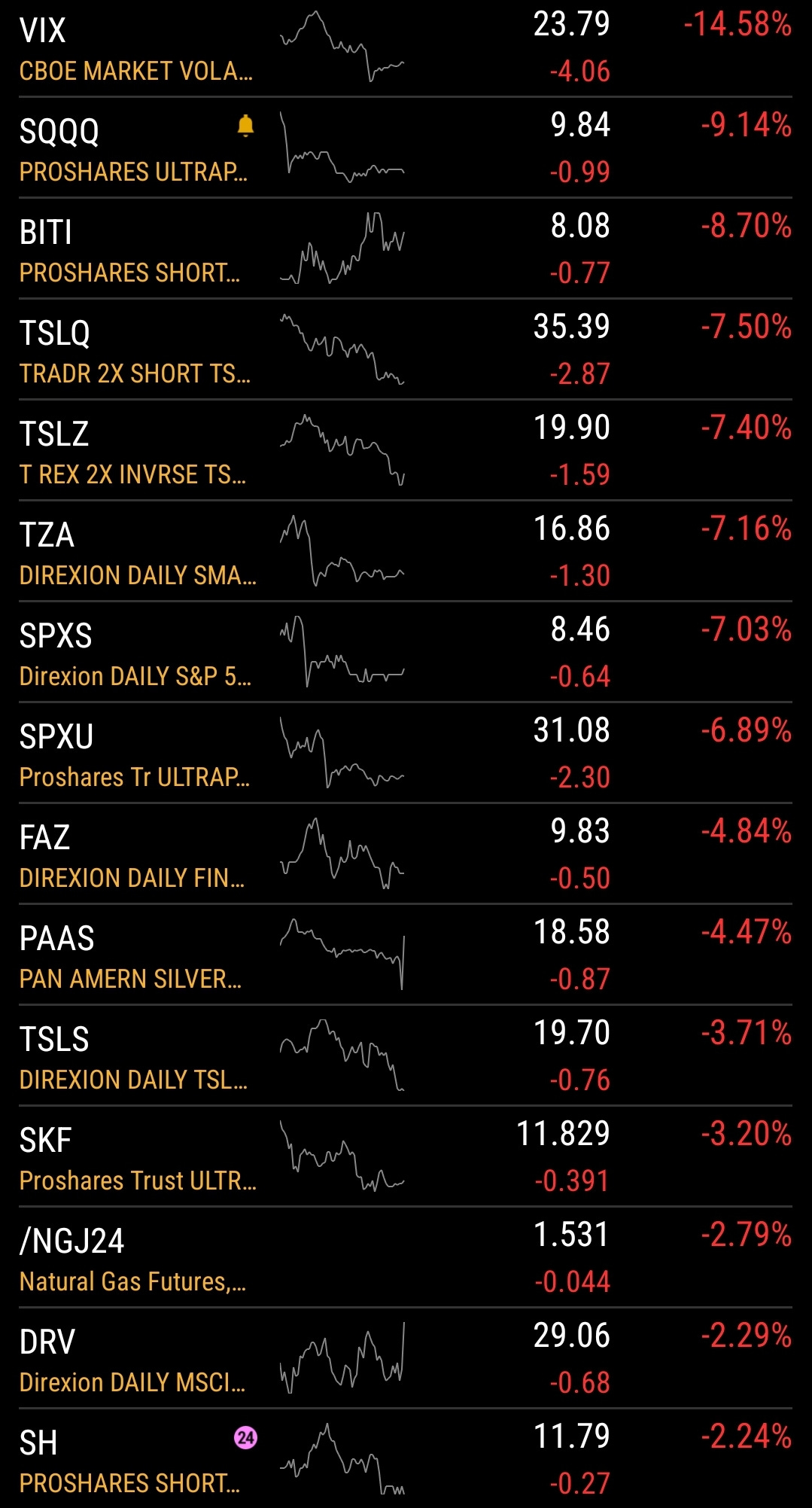
Task: Open the SKF ProShares Trust row
Action: coord(406,1156)
